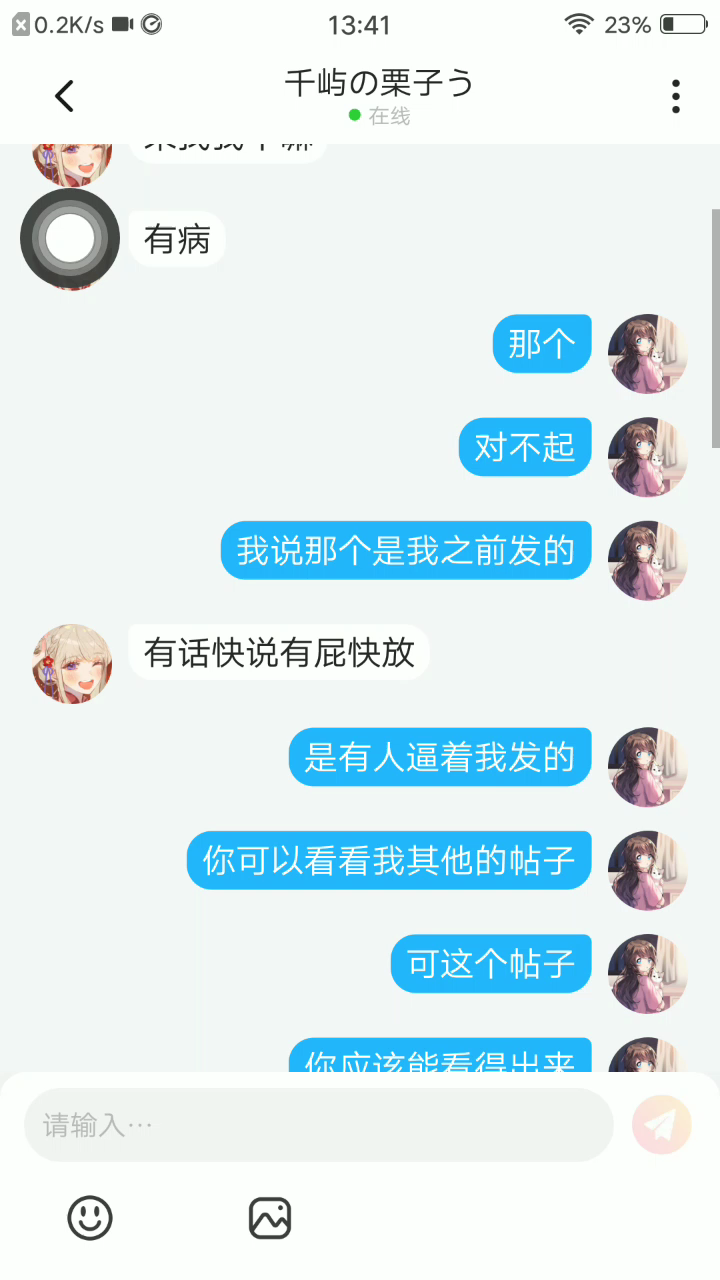Tap the floating assistive touch button
This screenshot has width=720, height=1280.
click(70, 239)
